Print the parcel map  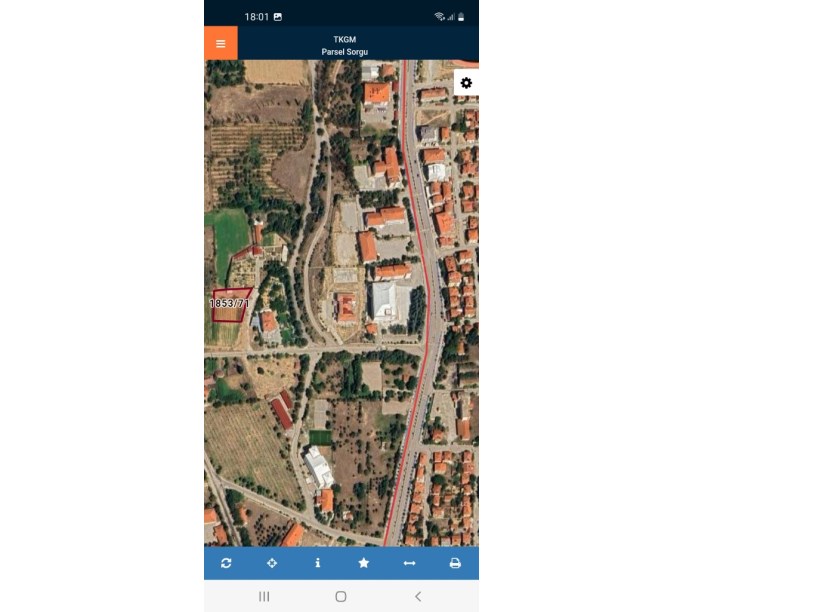coord(455,563)
